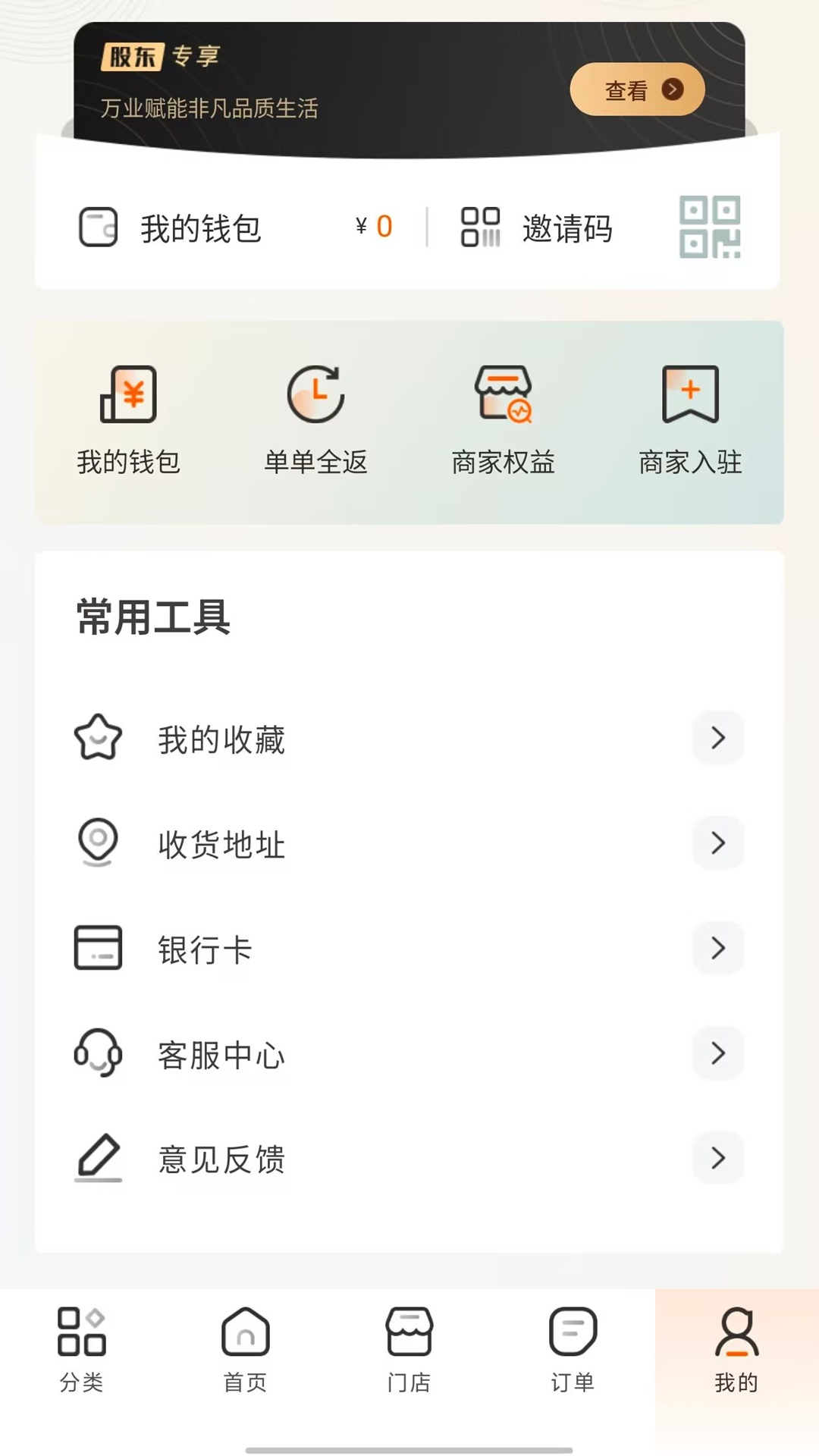Expand the 银行卡 row chevron

[x=717, y=948]
